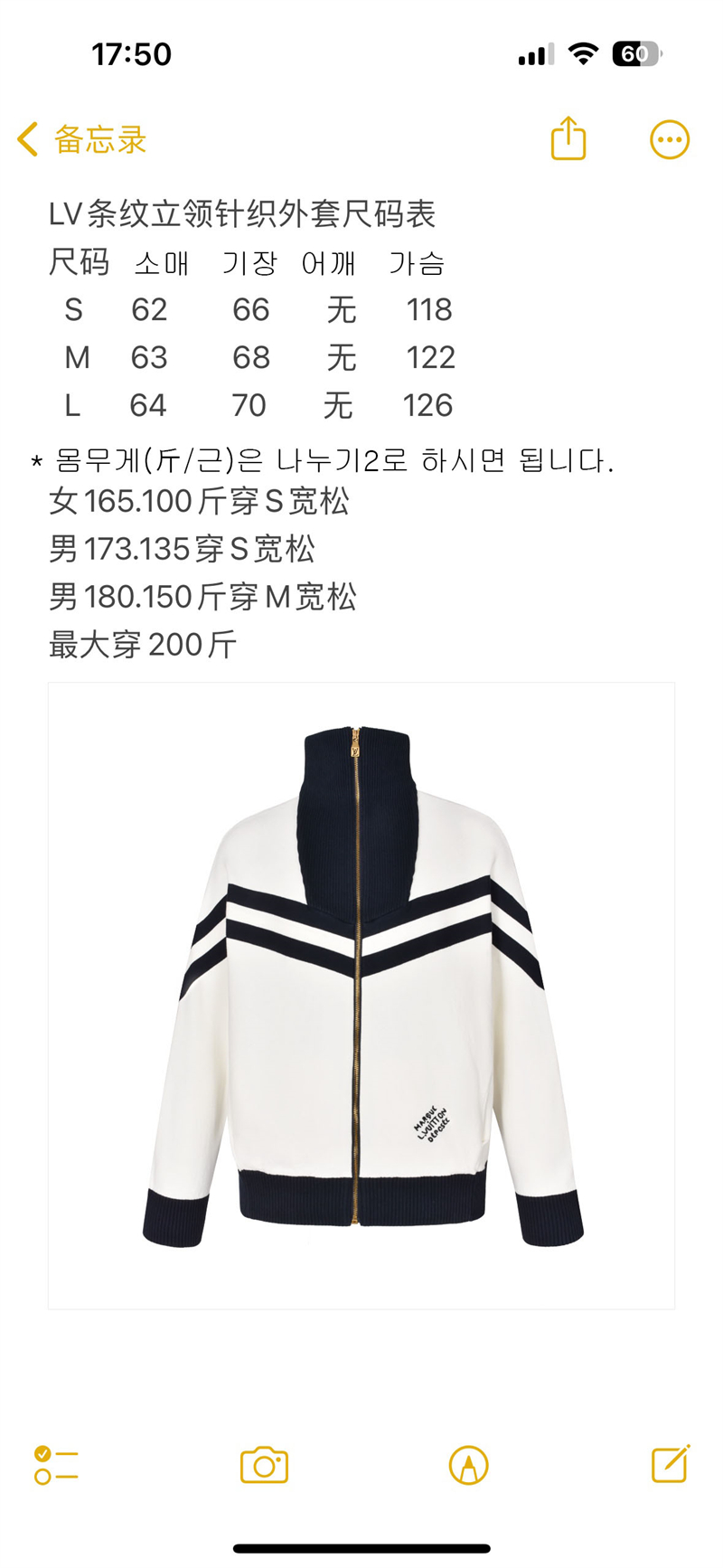Open the jacket image attachment
723x1568 pixels.
coord(361,996)
